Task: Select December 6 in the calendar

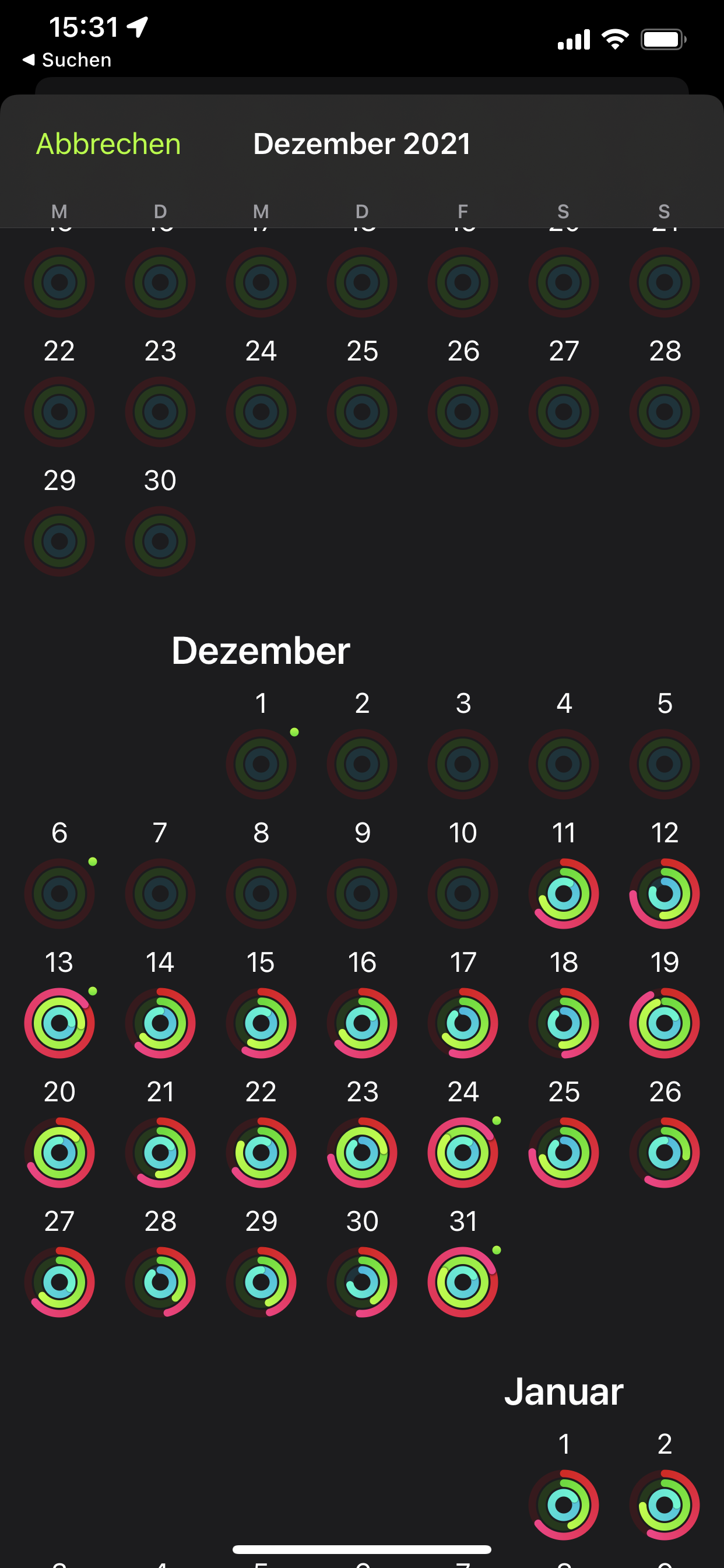Action: point(59,893)
